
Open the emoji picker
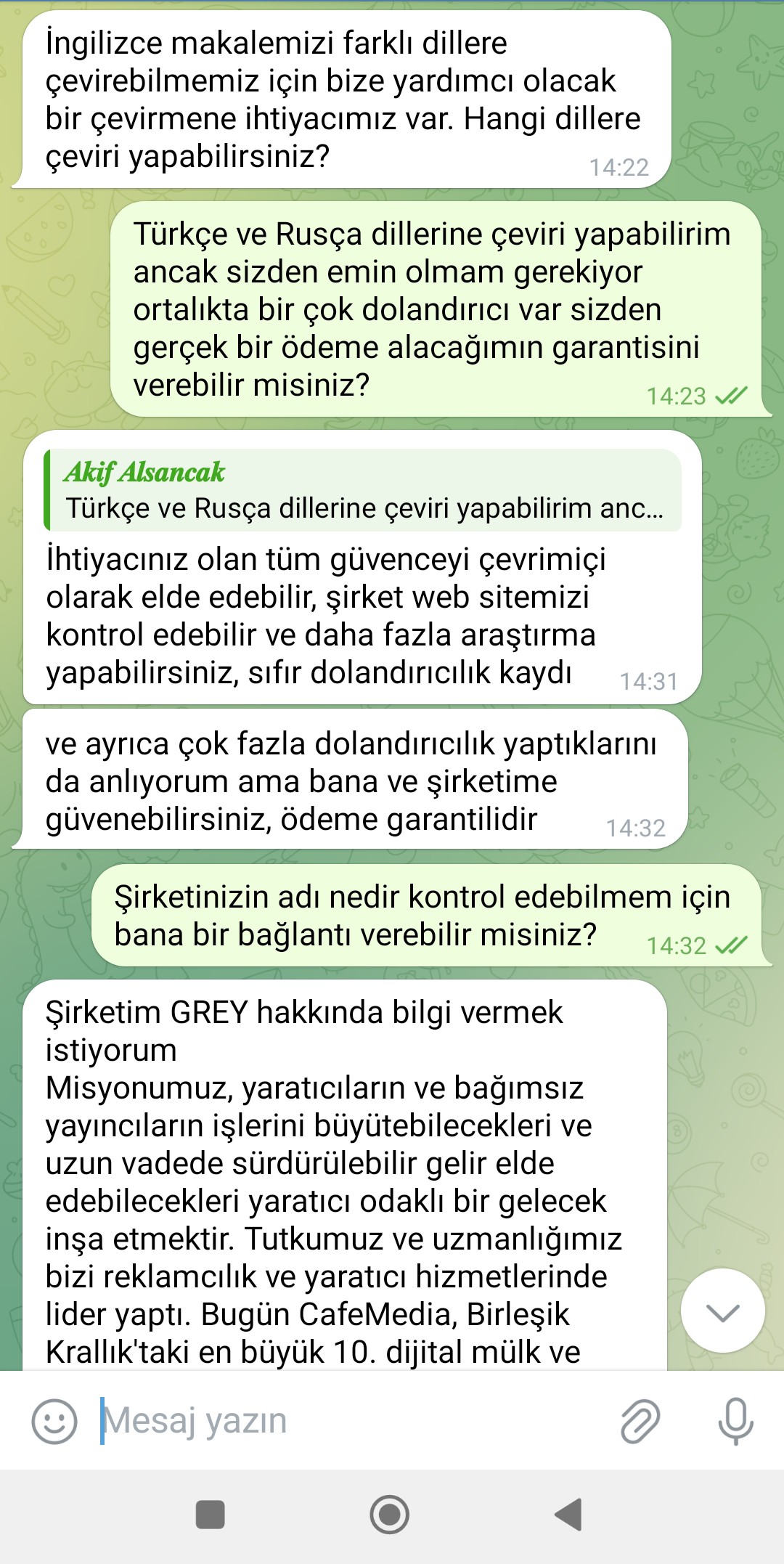click(x=54, y=1421)
